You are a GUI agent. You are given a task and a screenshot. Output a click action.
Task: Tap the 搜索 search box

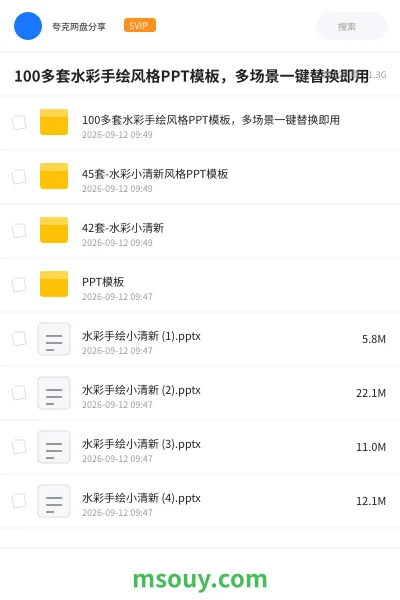(x=351, y=26)
